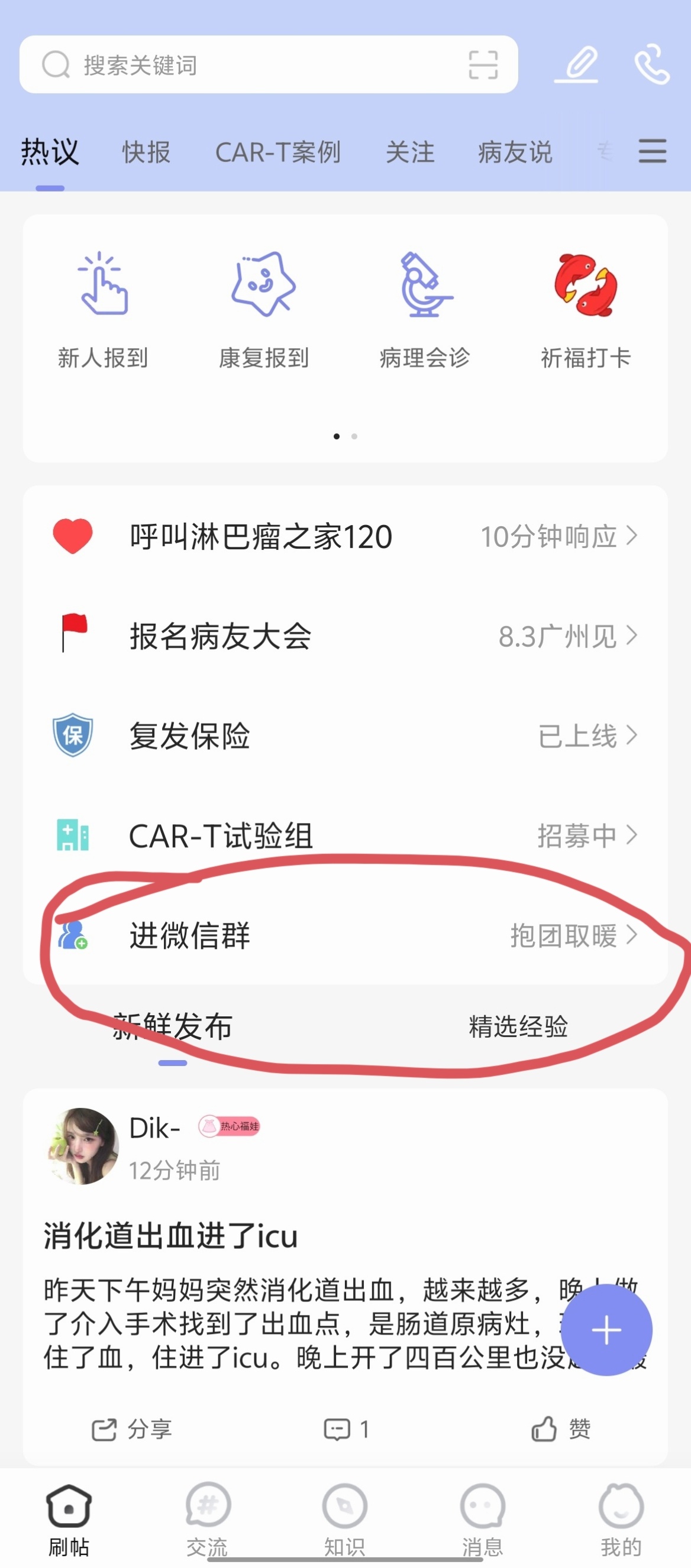Open the tab list hamburger menu
The image size is (691, 1568).
coord(652,151)
